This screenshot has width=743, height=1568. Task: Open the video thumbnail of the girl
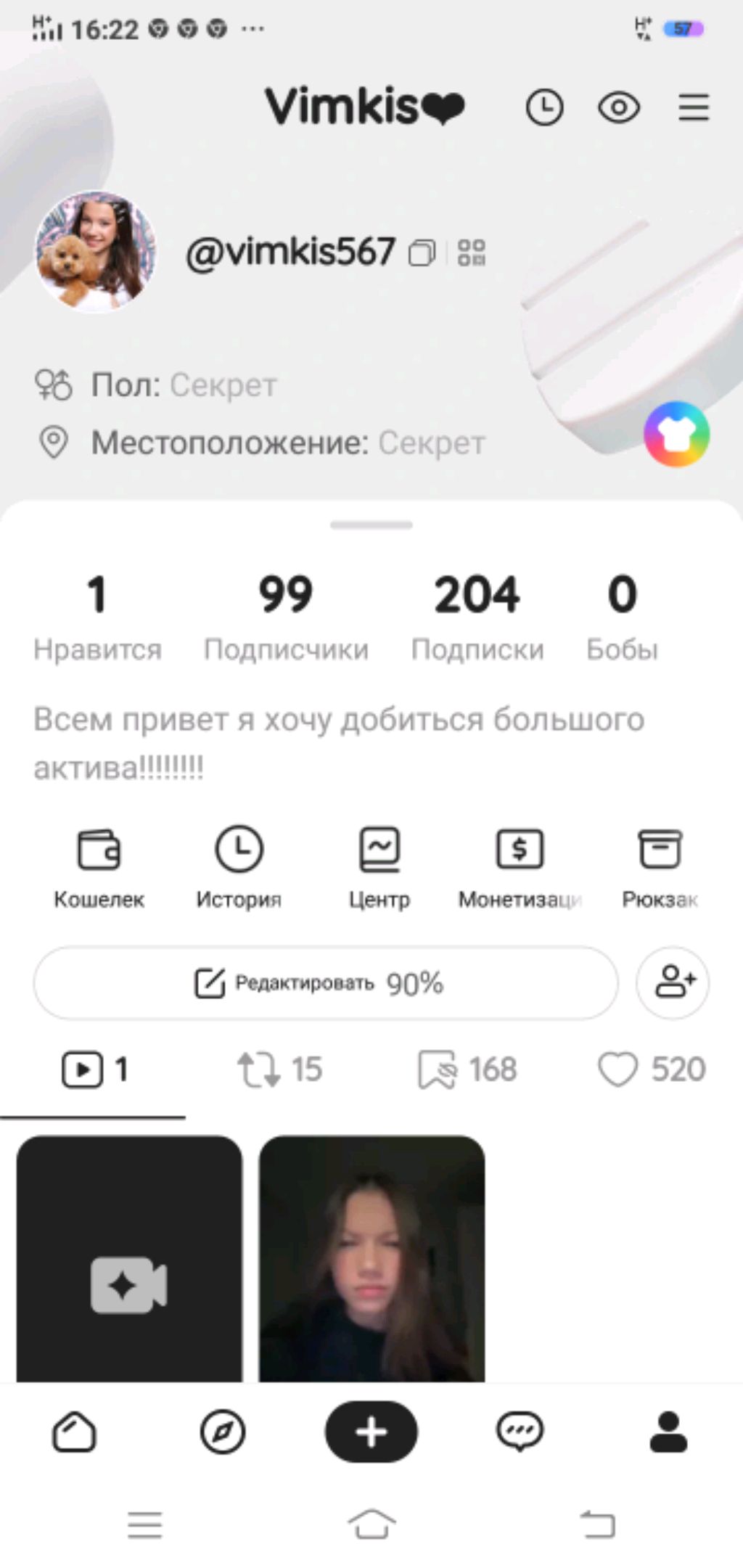tap(371, 1259)
